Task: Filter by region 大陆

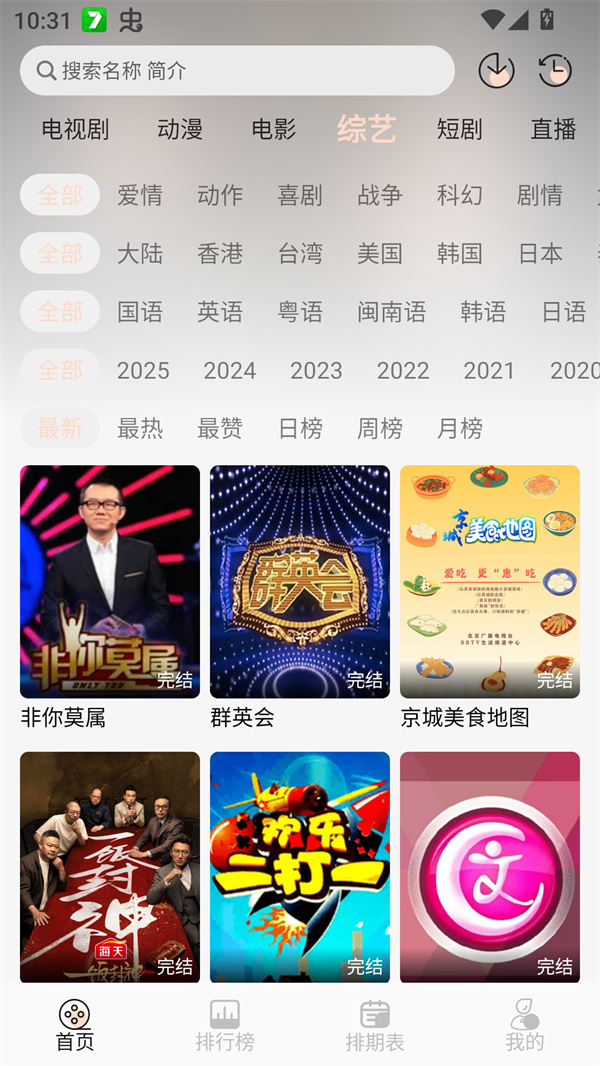Action: click(140, 253)
